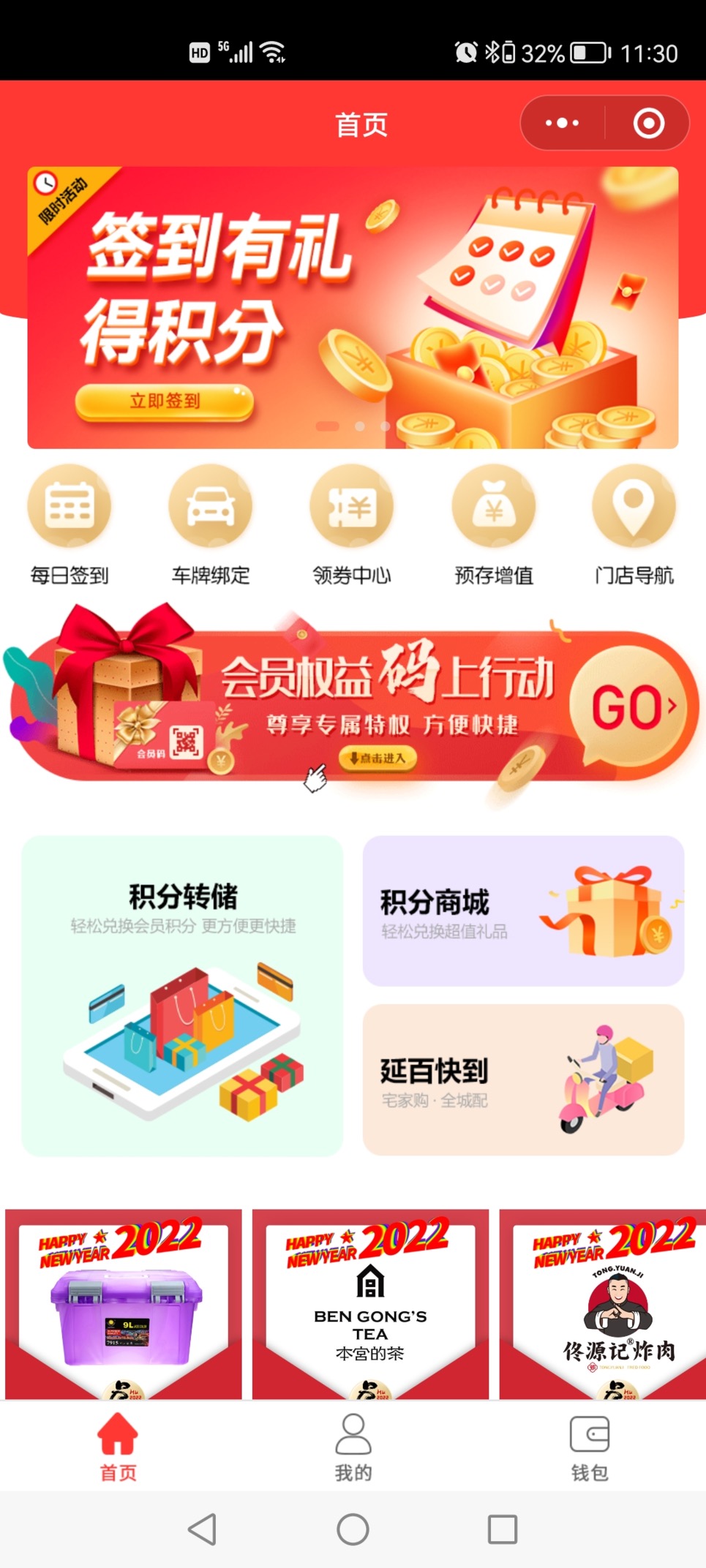Select the 首页 home tab
The height and width of the screenshot is (1568, 706).
[x=118, y=1447]
